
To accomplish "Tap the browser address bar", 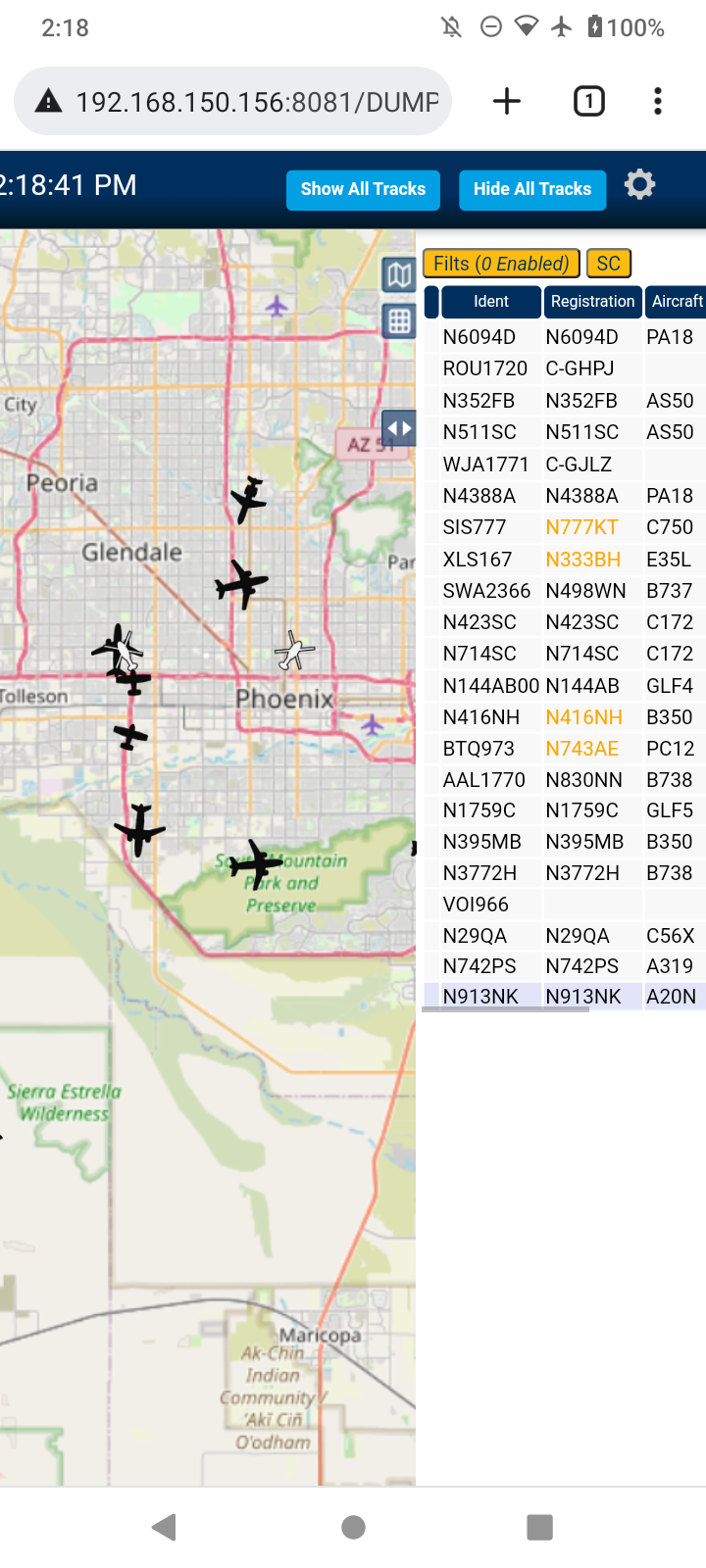I will [x=232, y=101].
